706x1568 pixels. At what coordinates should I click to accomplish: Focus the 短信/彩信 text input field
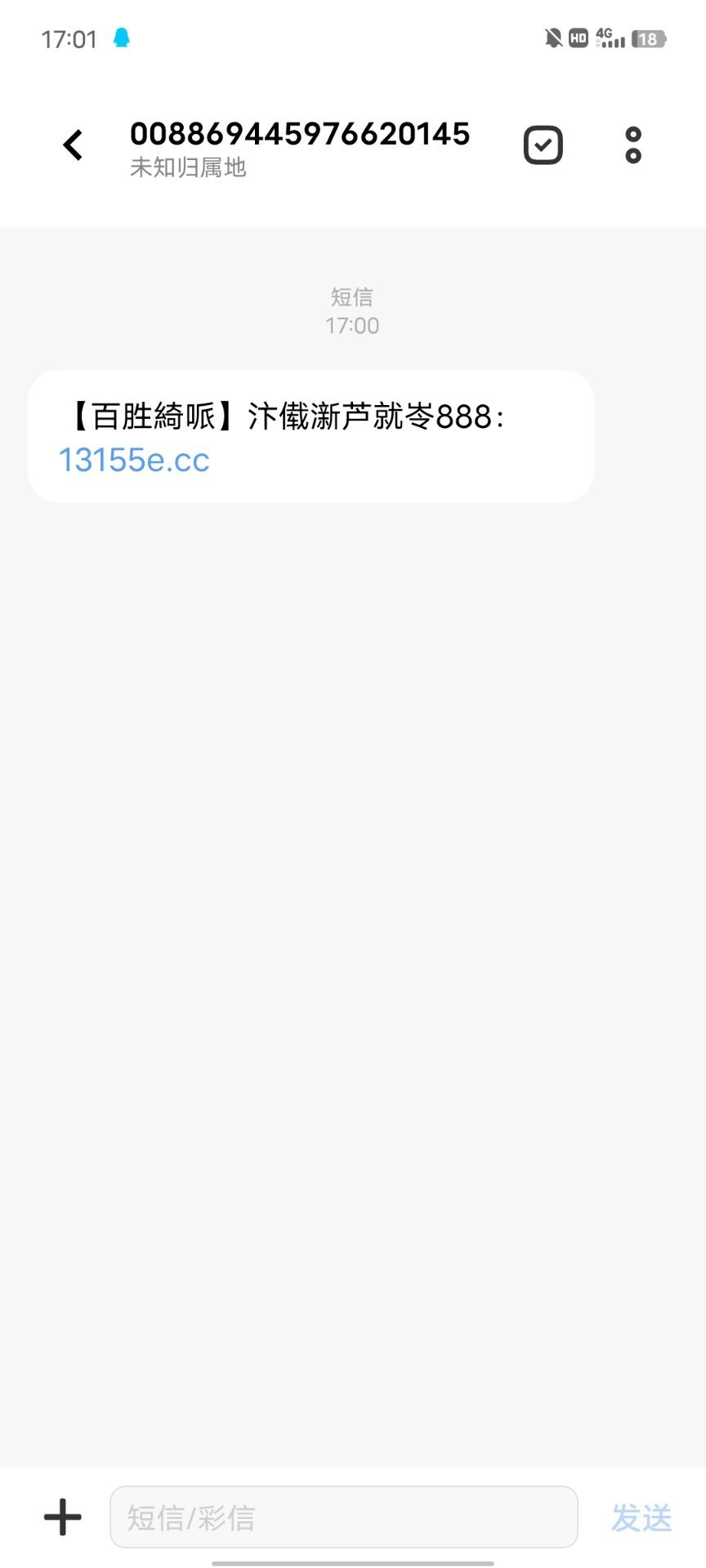coord(343,1517)
